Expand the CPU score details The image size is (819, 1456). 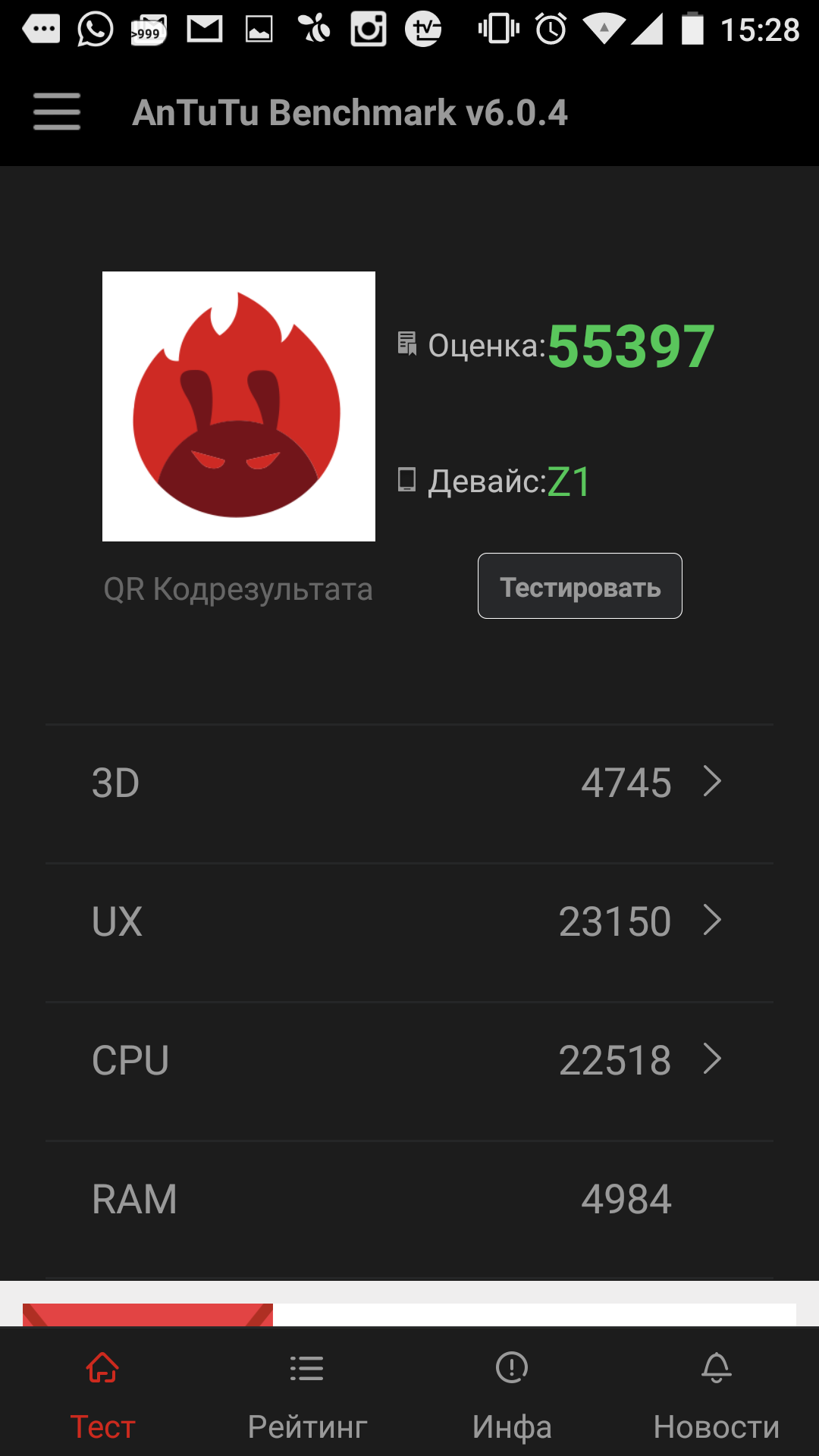pos(409,1060)
